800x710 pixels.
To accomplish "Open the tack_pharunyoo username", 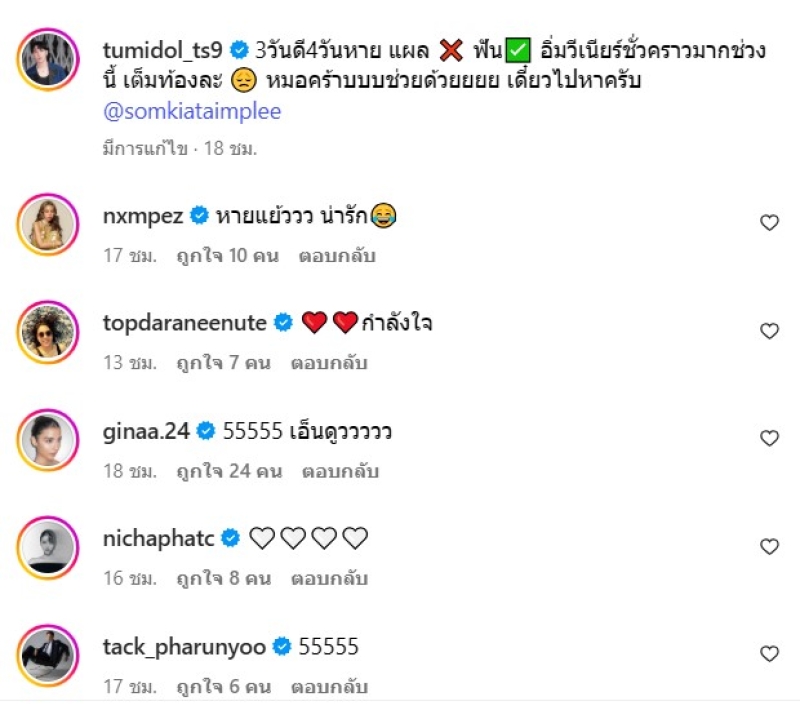I will coord(184,647).
